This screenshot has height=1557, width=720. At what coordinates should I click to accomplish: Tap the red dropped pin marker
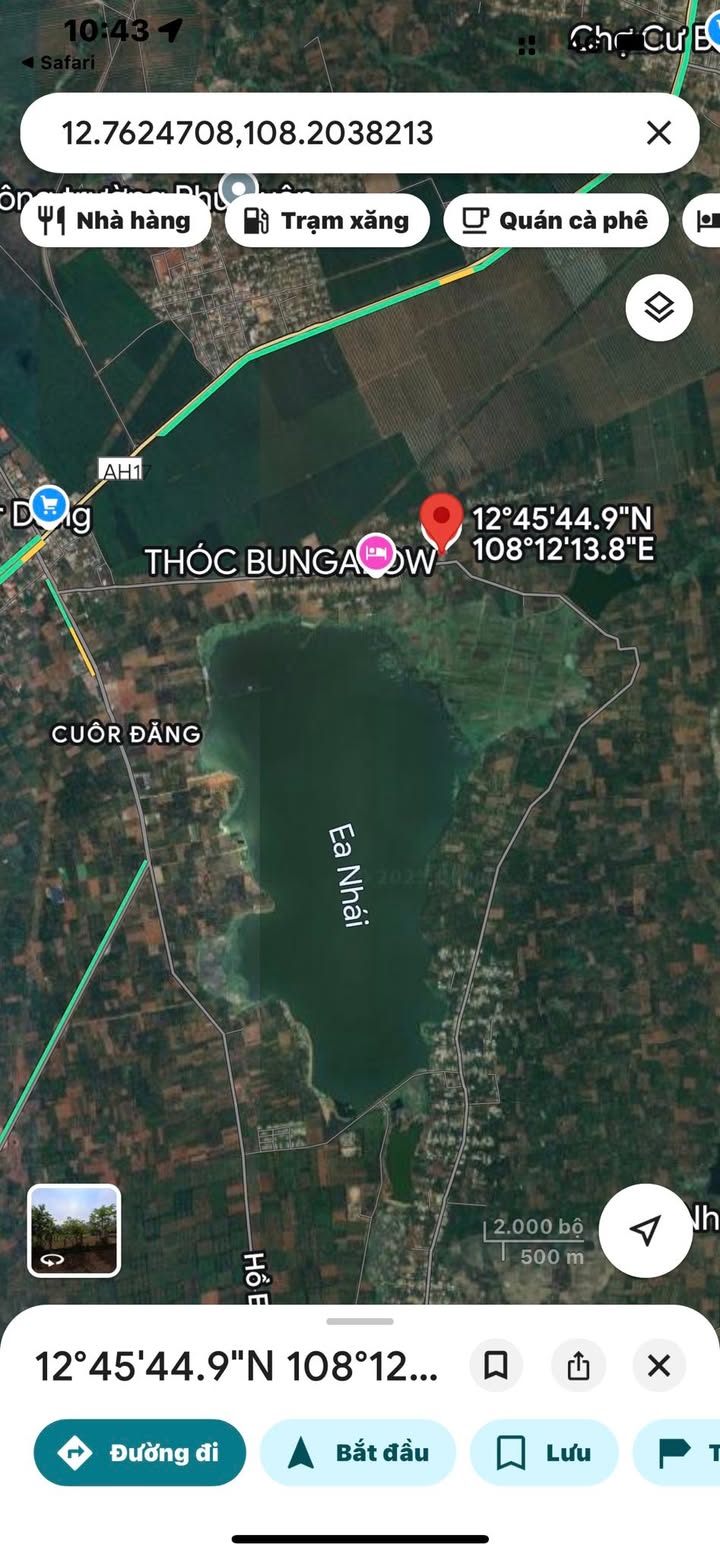[441, 521]
